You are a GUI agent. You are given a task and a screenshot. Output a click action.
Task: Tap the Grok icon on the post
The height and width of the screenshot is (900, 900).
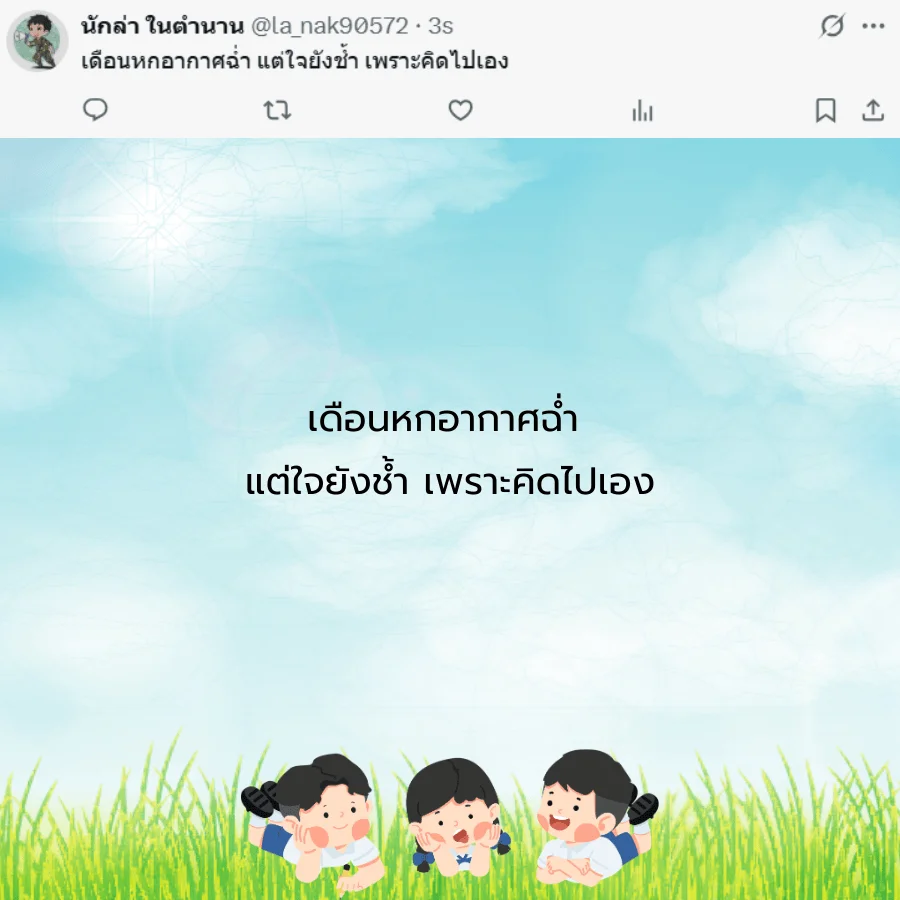pyautogui.click(x=832, y=27)
